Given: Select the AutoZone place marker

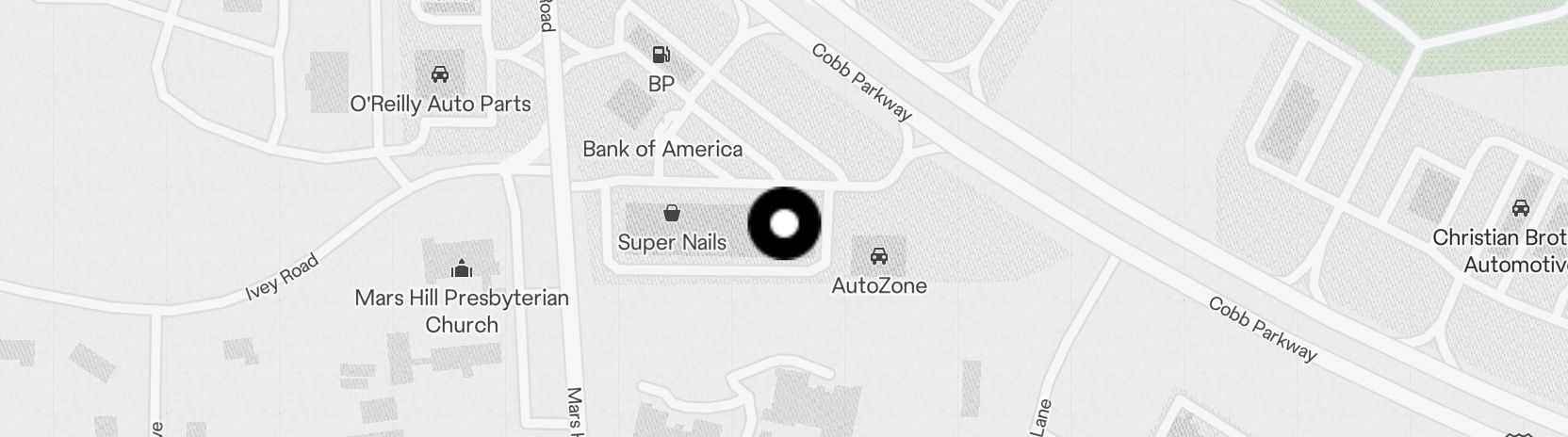Looking at the screenshot, I should [x=878, y=256].
